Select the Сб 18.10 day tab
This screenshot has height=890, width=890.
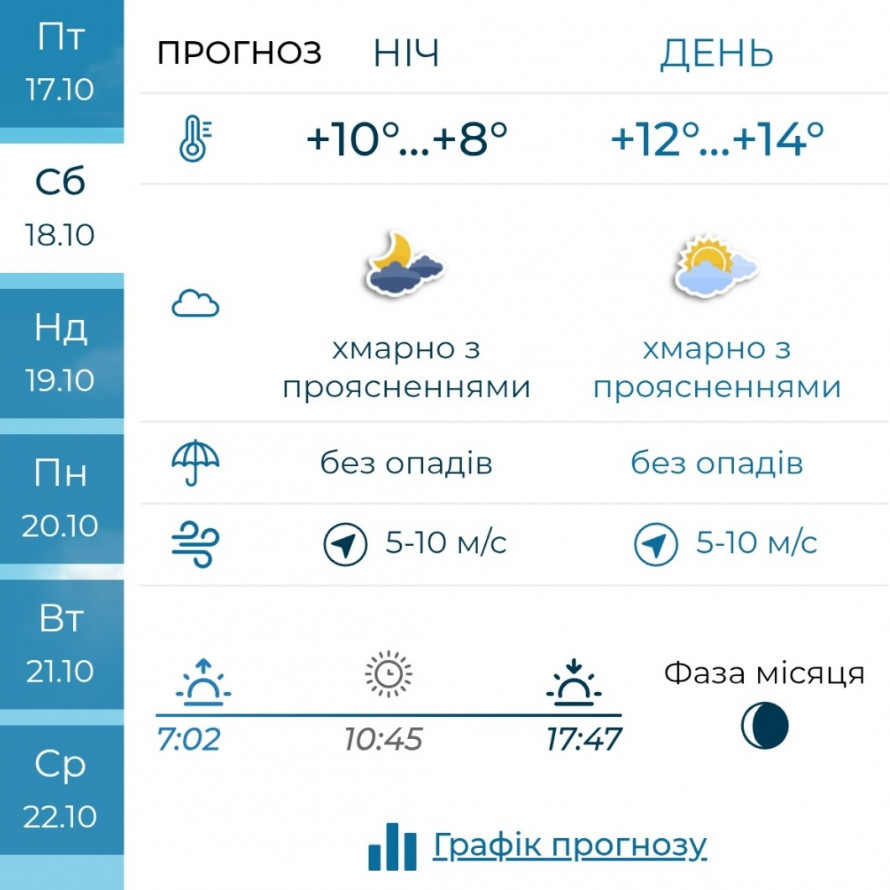point(60,208)
